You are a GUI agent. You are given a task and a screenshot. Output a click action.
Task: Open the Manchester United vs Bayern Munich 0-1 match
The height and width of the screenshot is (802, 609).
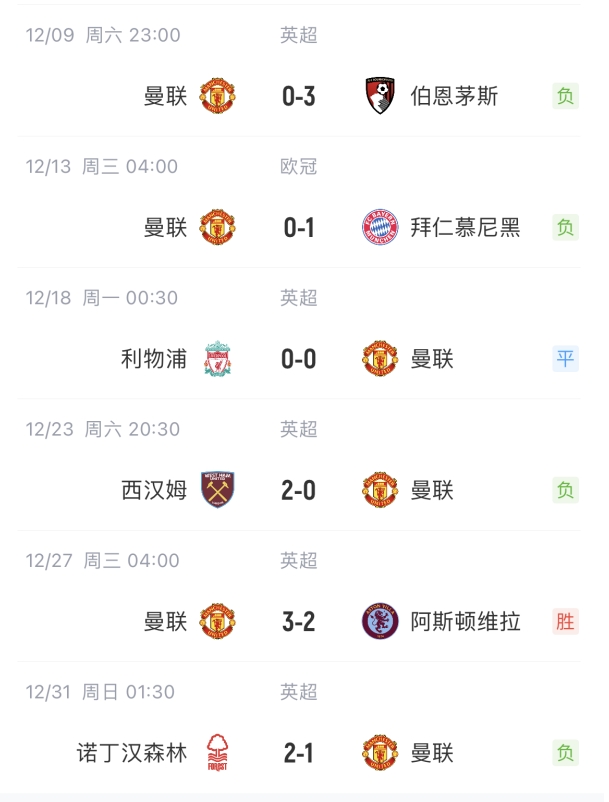point(299,228)
